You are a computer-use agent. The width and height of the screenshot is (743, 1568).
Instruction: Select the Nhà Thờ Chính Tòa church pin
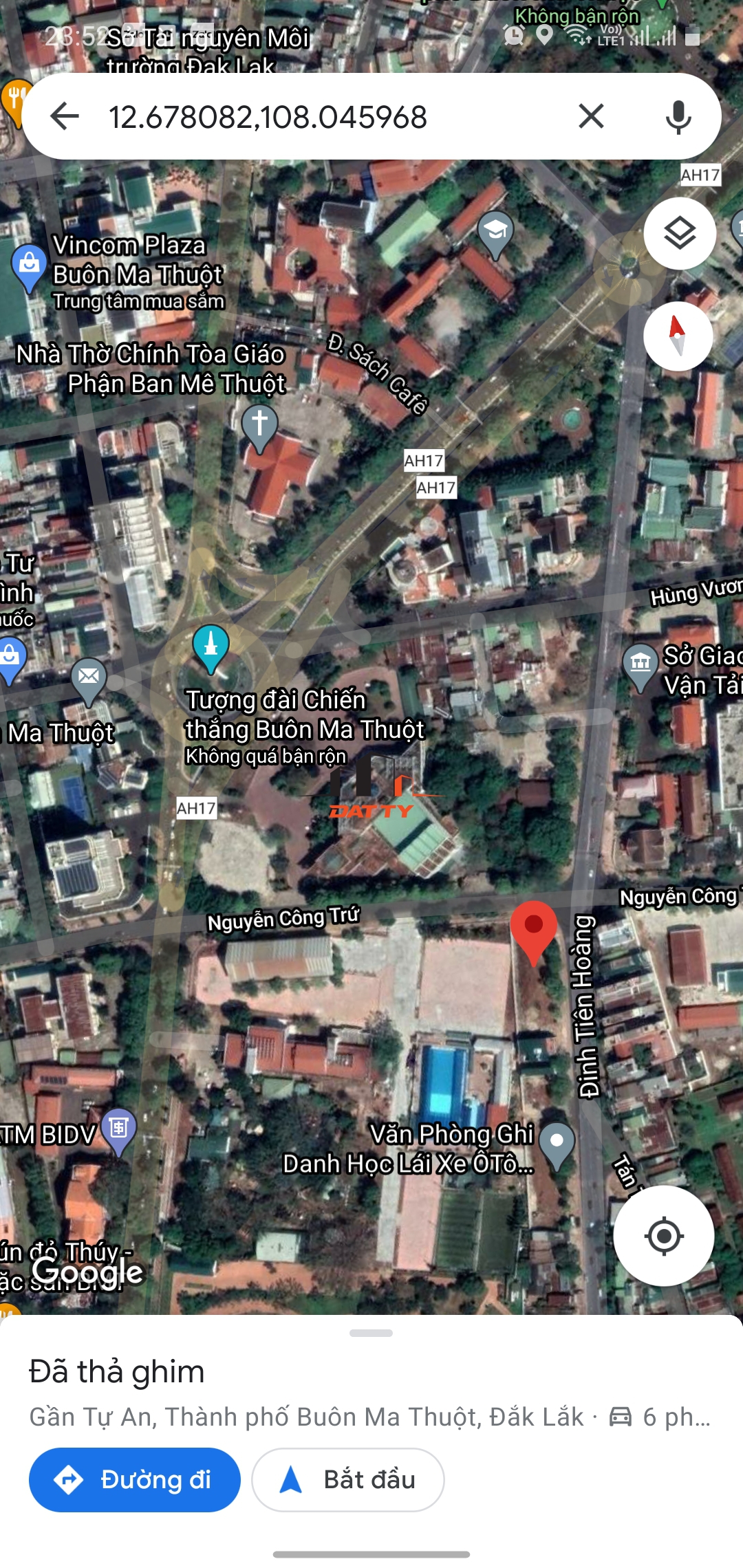pos(259,424)
